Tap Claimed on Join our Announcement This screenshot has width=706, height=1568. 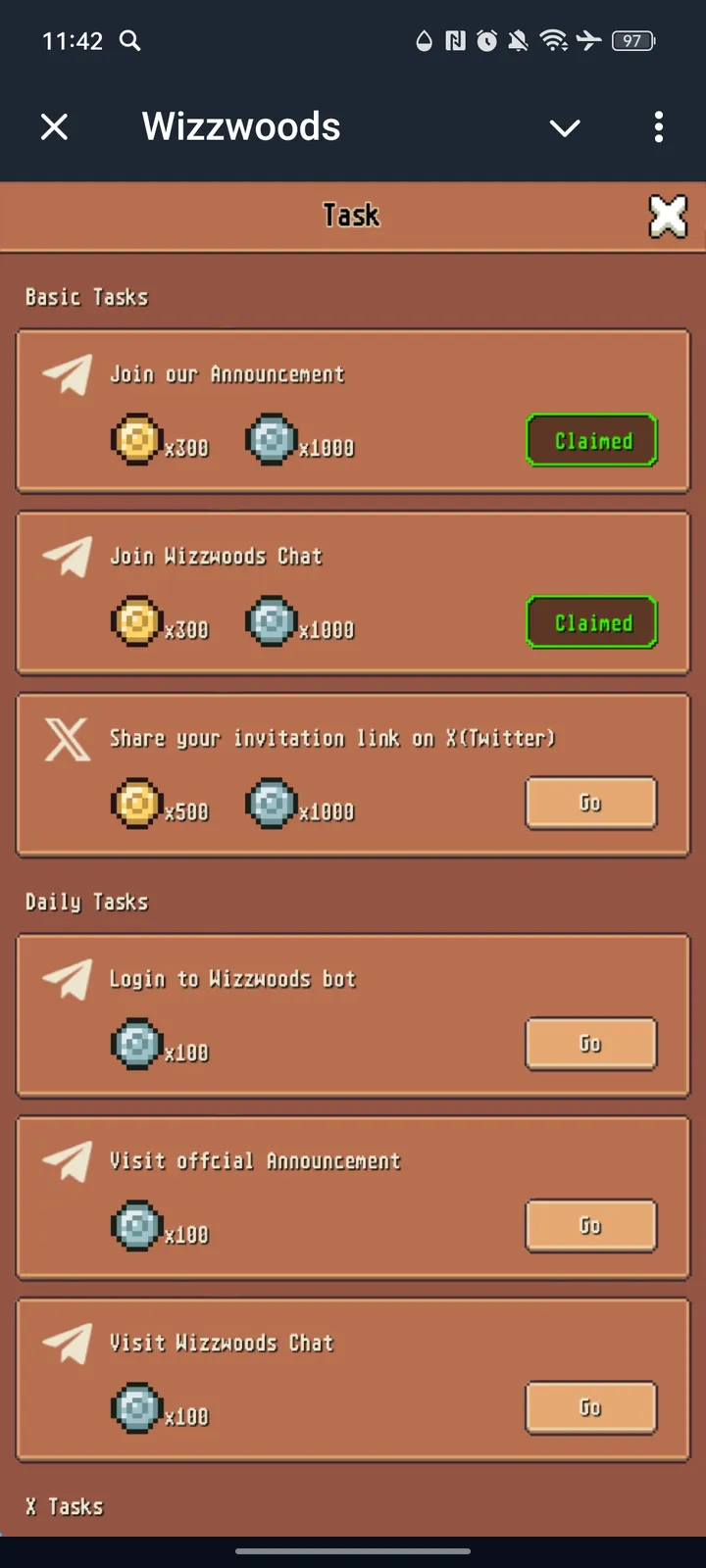(x=591, y=440)
